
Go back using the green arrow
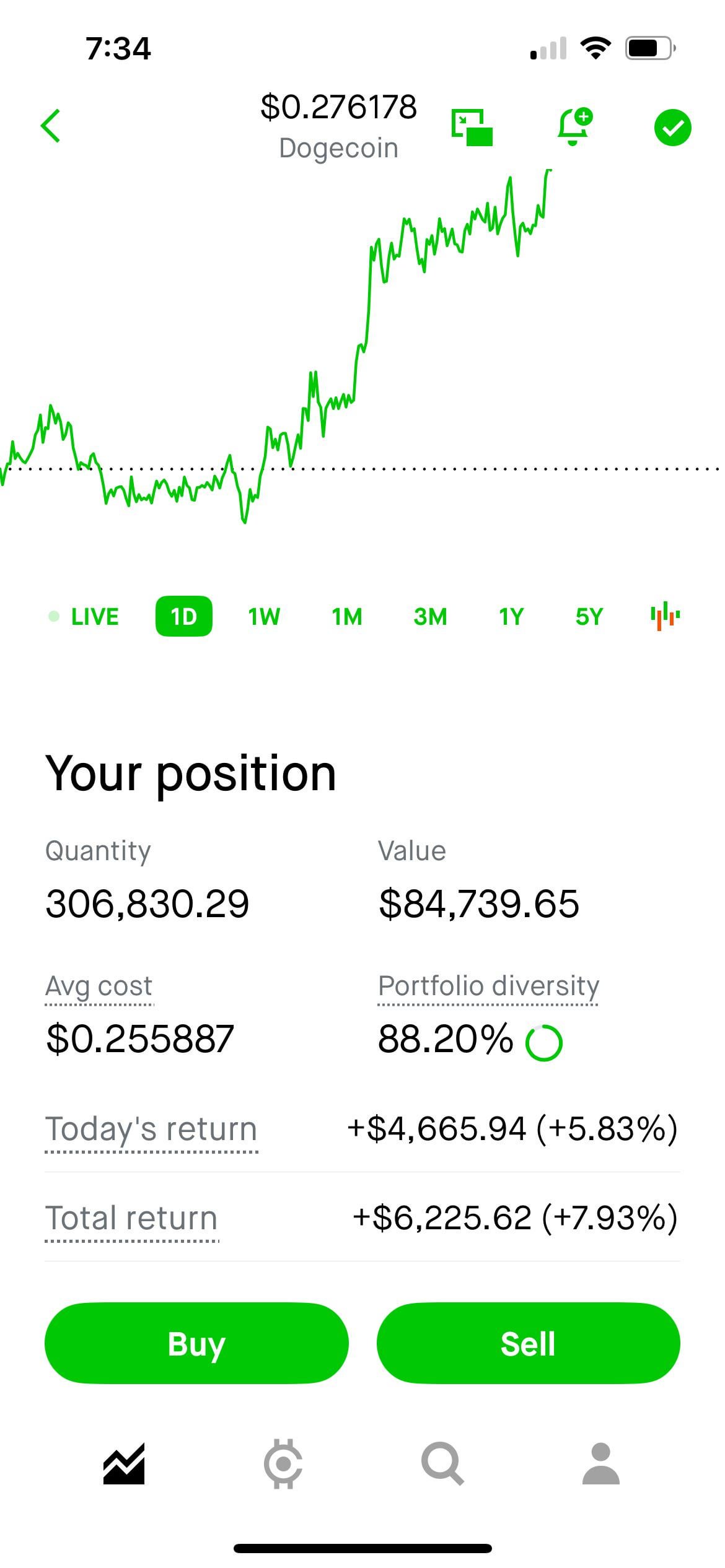pos(51,126)
